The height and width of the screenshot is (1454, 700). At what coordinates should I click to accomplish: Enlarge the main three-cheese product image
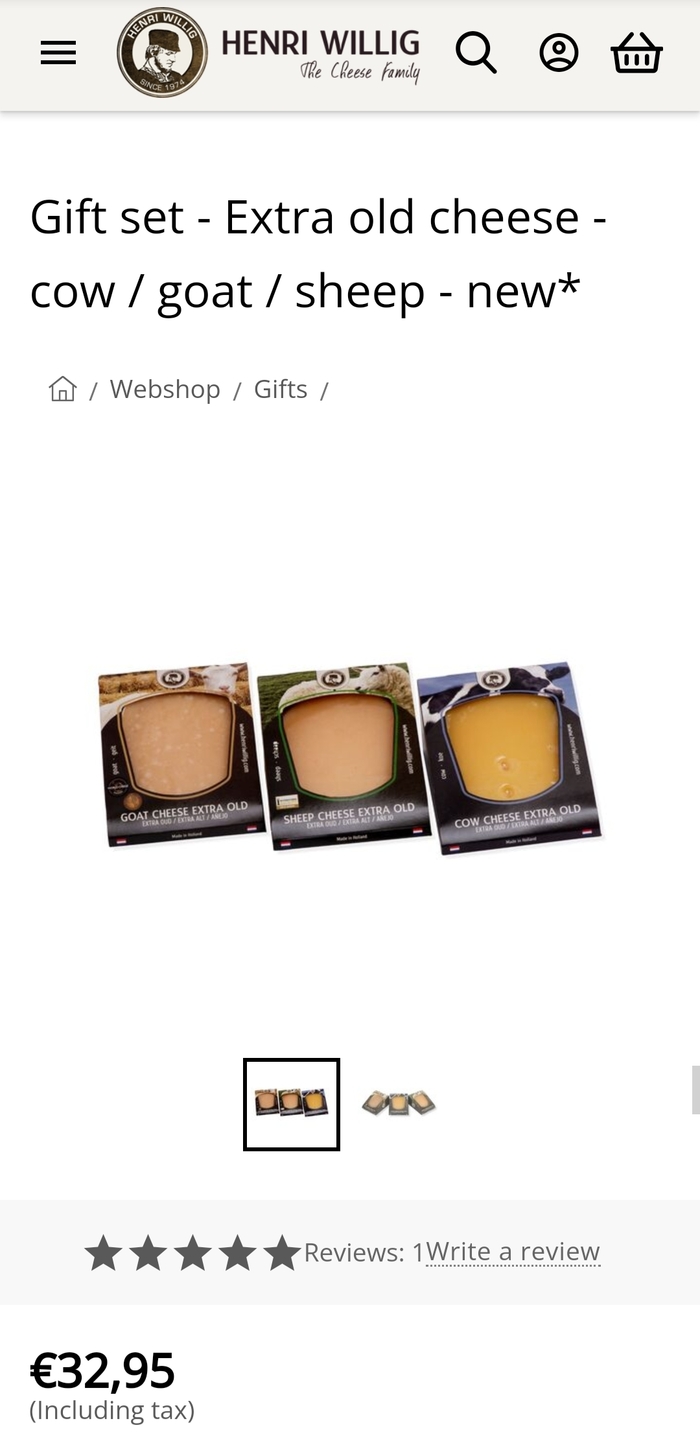[350, 757]
